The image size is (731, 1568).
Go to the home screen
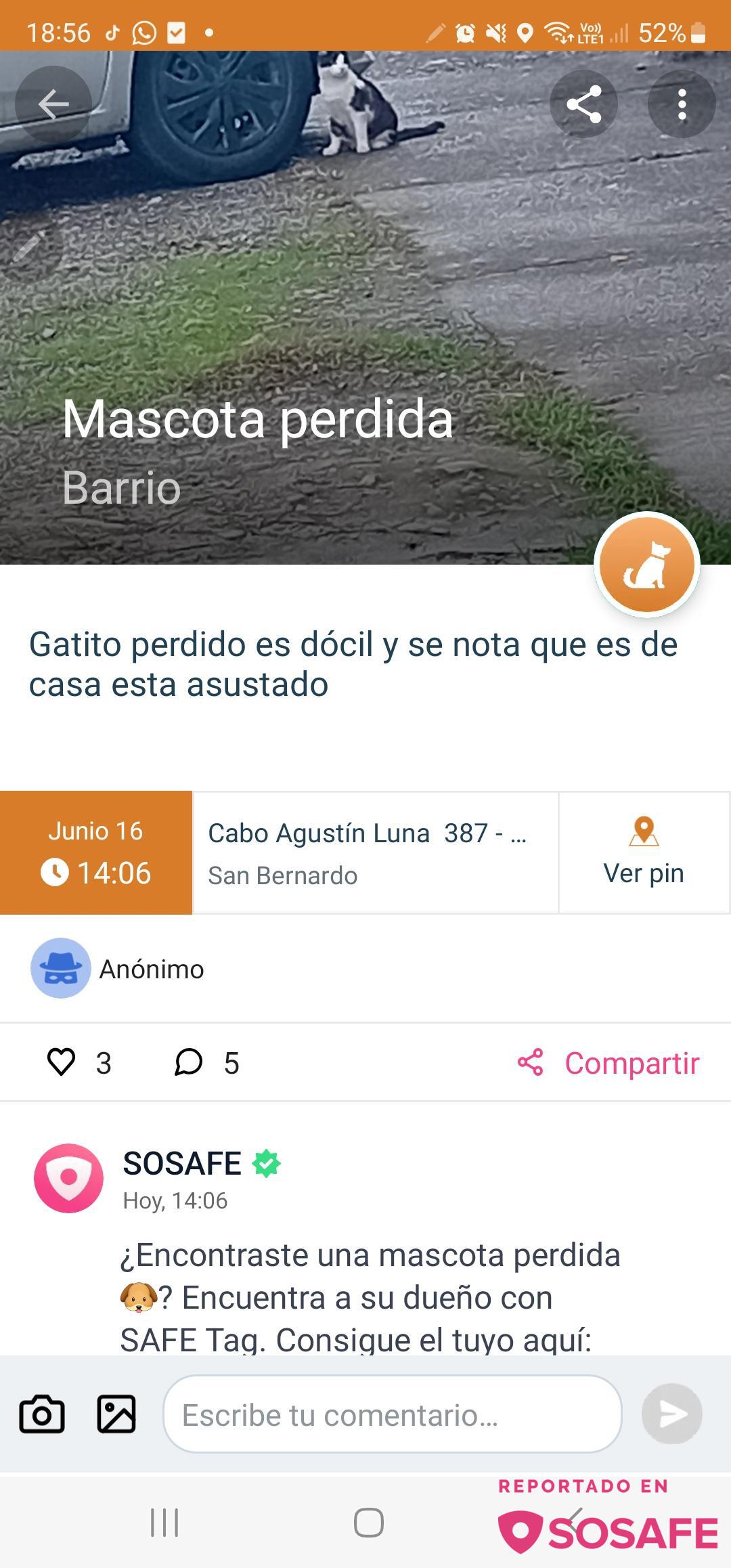pos(369,1523)
